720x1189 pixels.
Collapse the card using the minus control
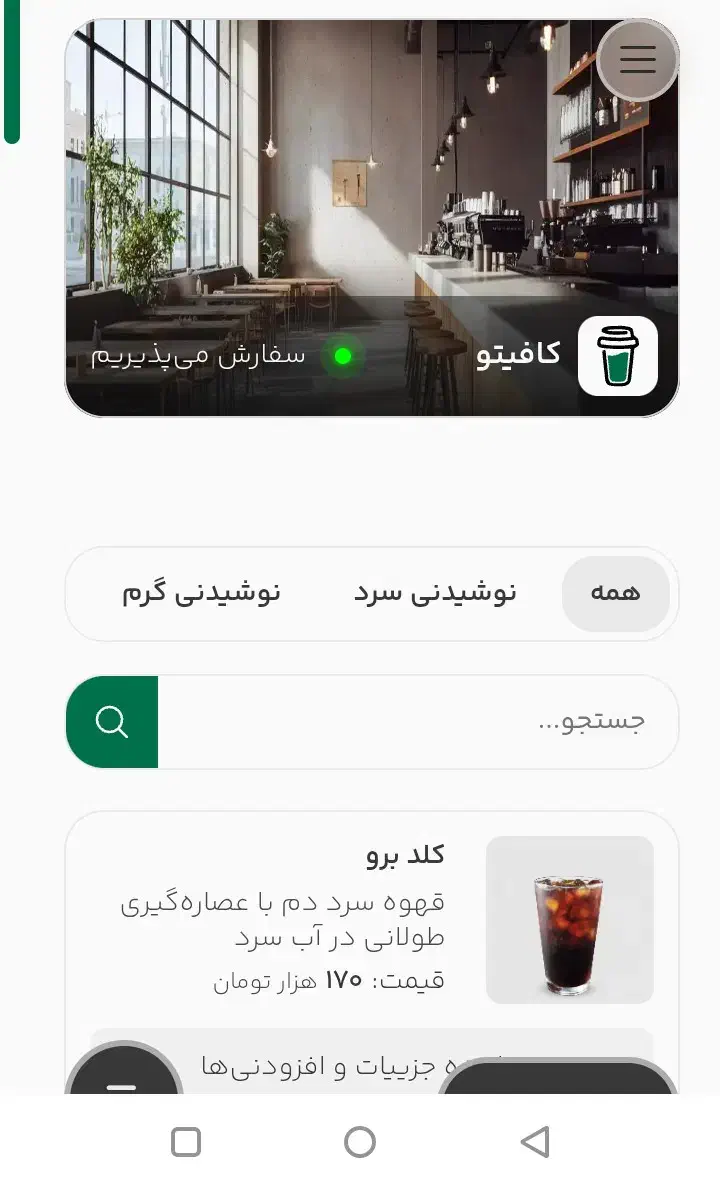(122, 1085)
